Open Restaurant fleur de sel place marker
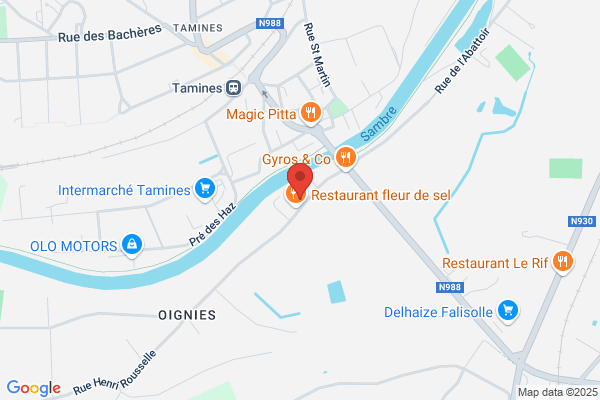 293,196
